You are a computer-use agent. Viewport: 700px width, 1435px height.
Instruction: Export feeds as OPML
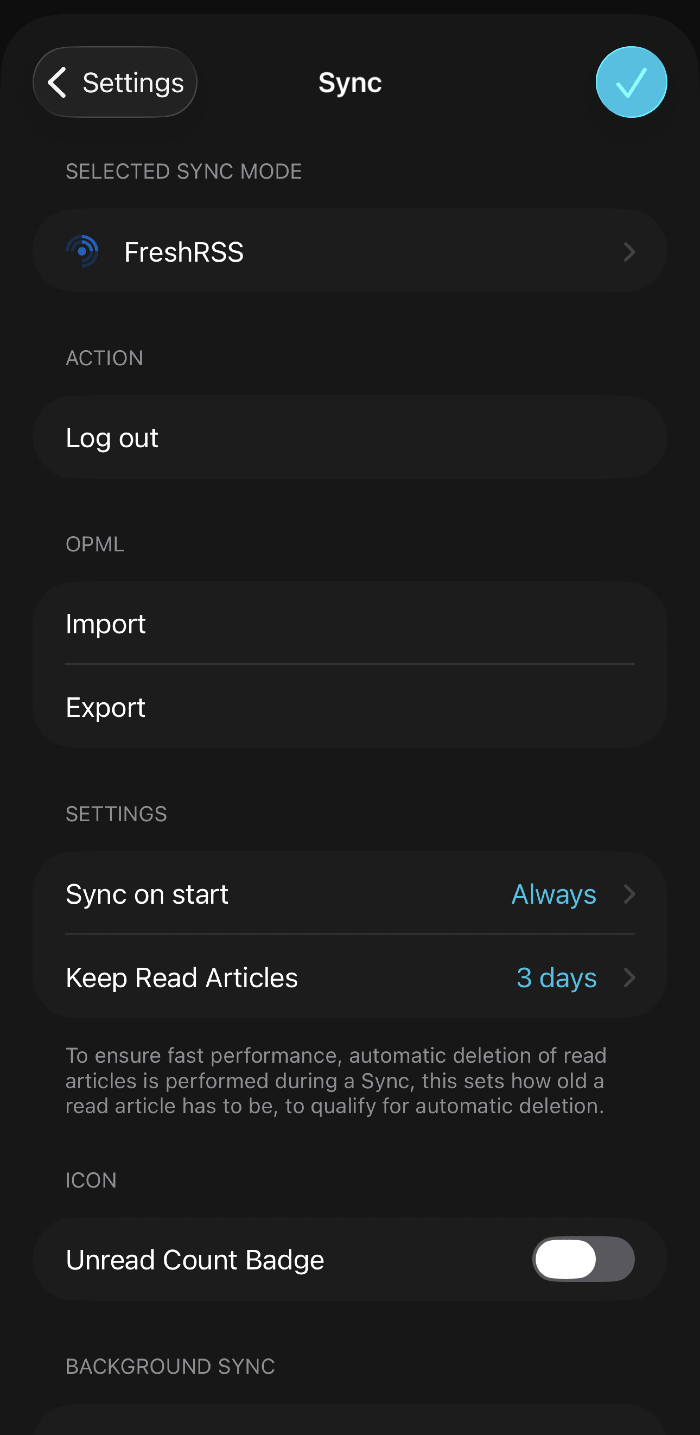[350, 707]
